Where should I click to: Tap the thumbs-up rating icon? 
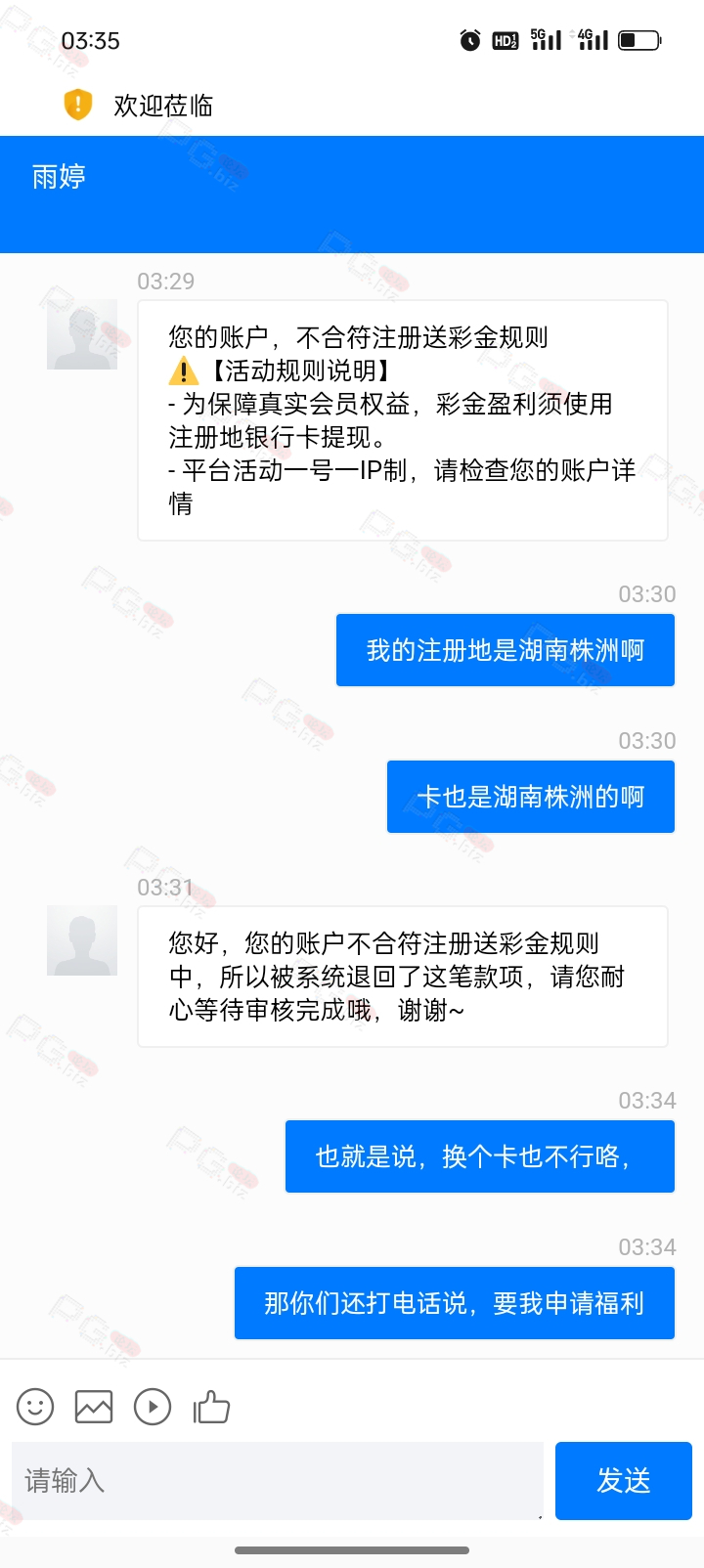click(211, 1407)
